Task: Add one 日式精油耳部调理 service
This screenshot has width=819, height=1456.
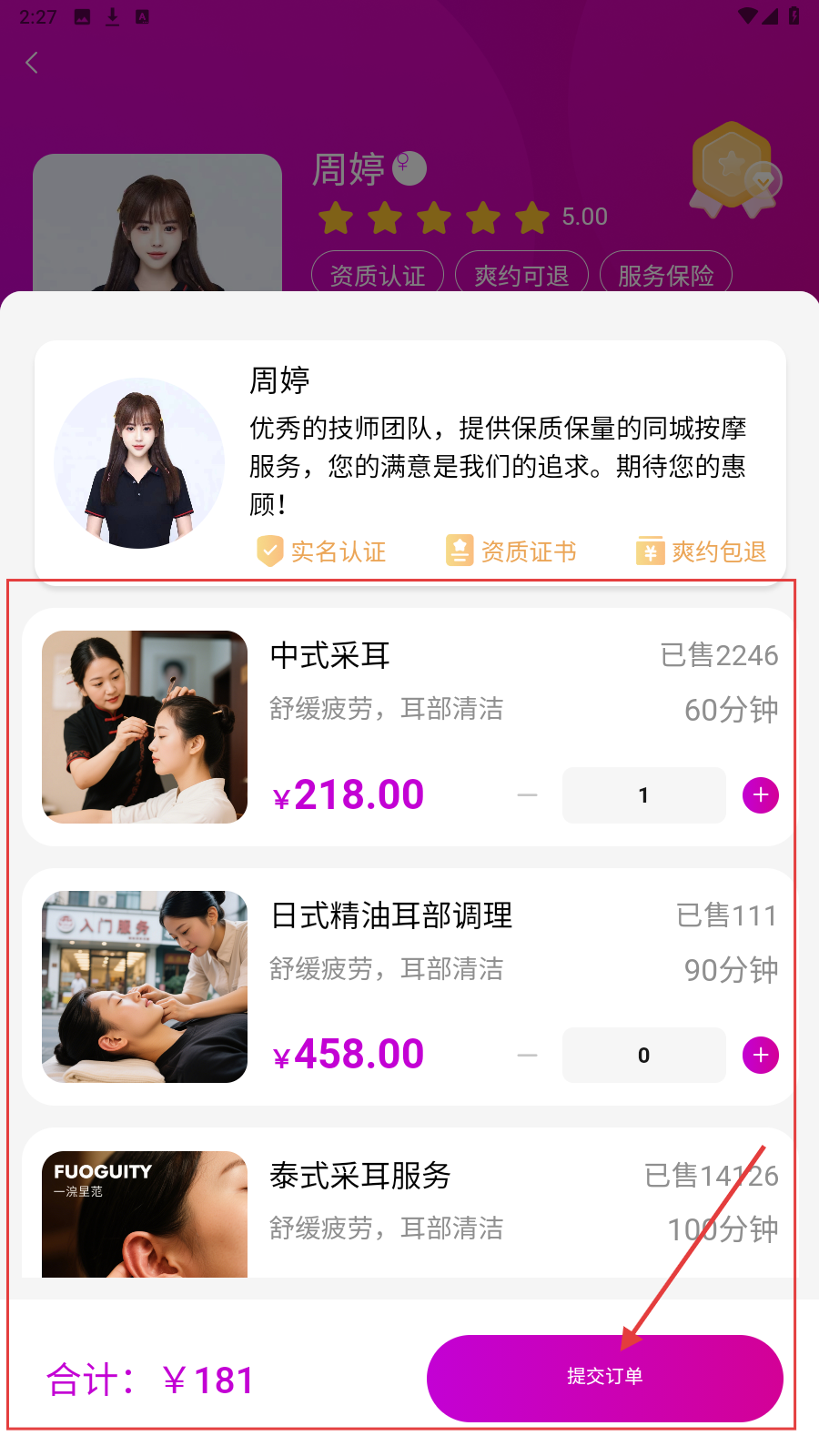Action: pos(760,1055)
